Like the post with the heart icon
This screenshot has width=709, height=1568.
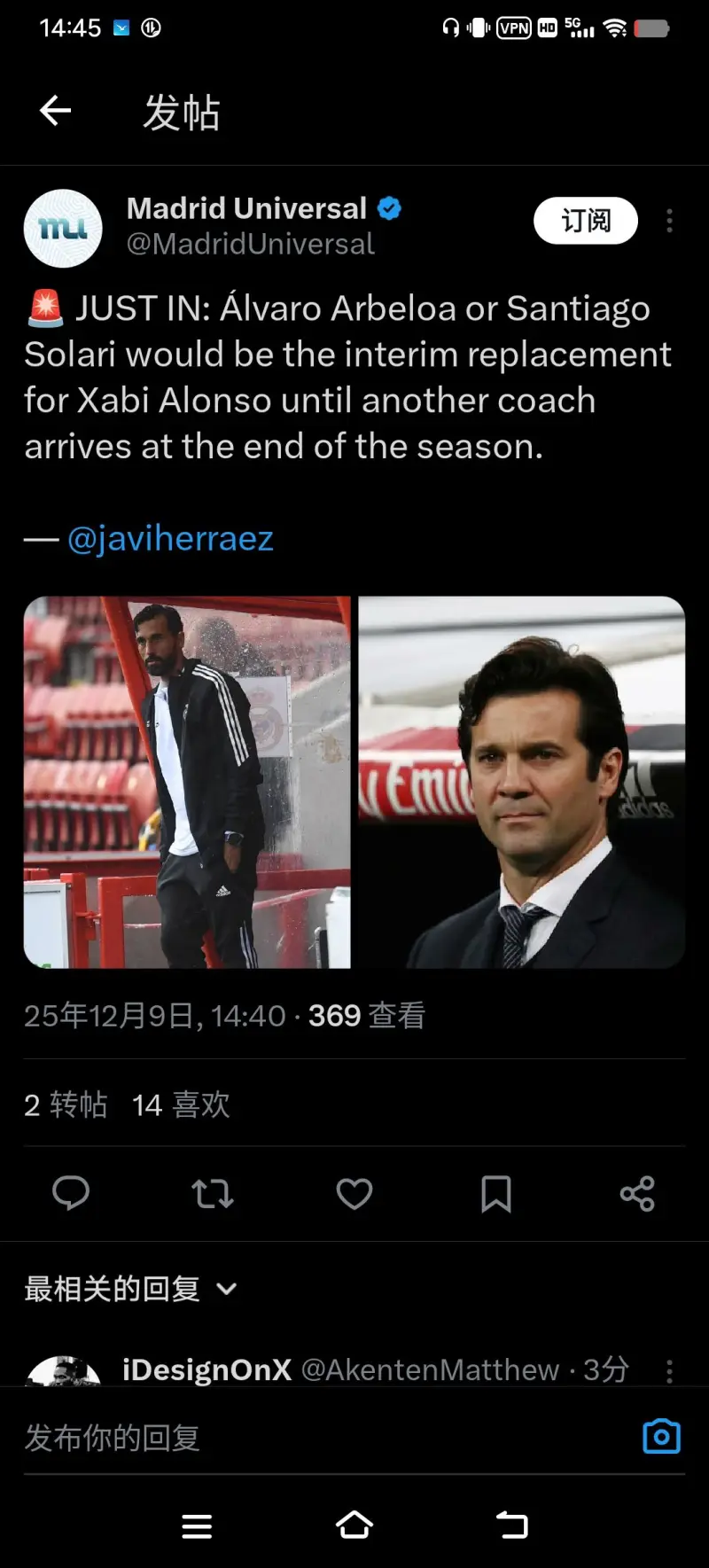[x=354, y=1194]
